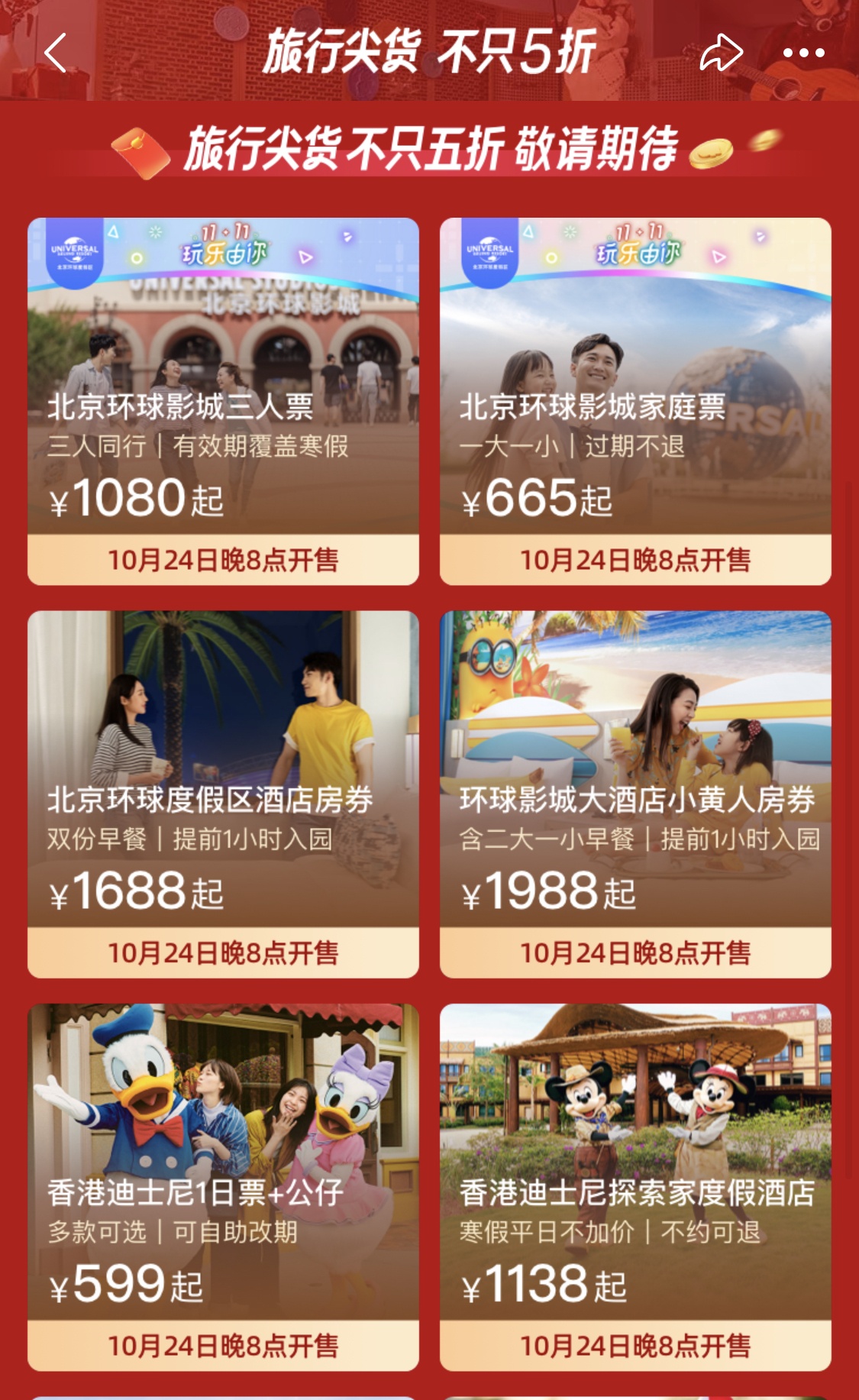
Task: Go back using the top-left arrow
Action: coord(56,53)
